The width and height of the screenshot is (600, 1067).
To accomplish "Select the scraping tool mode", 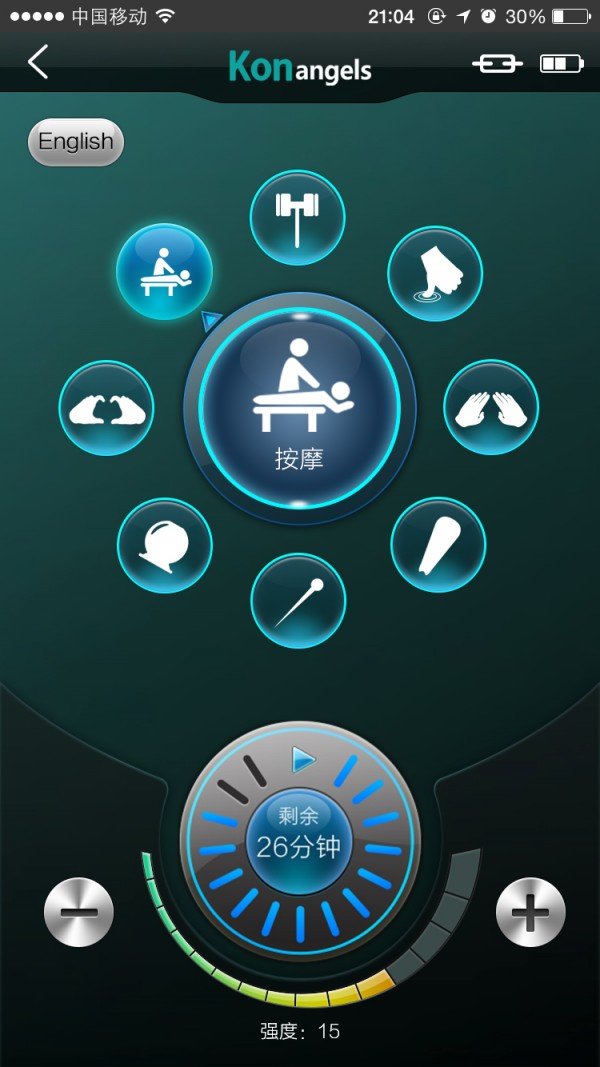I will coord(438,545).
